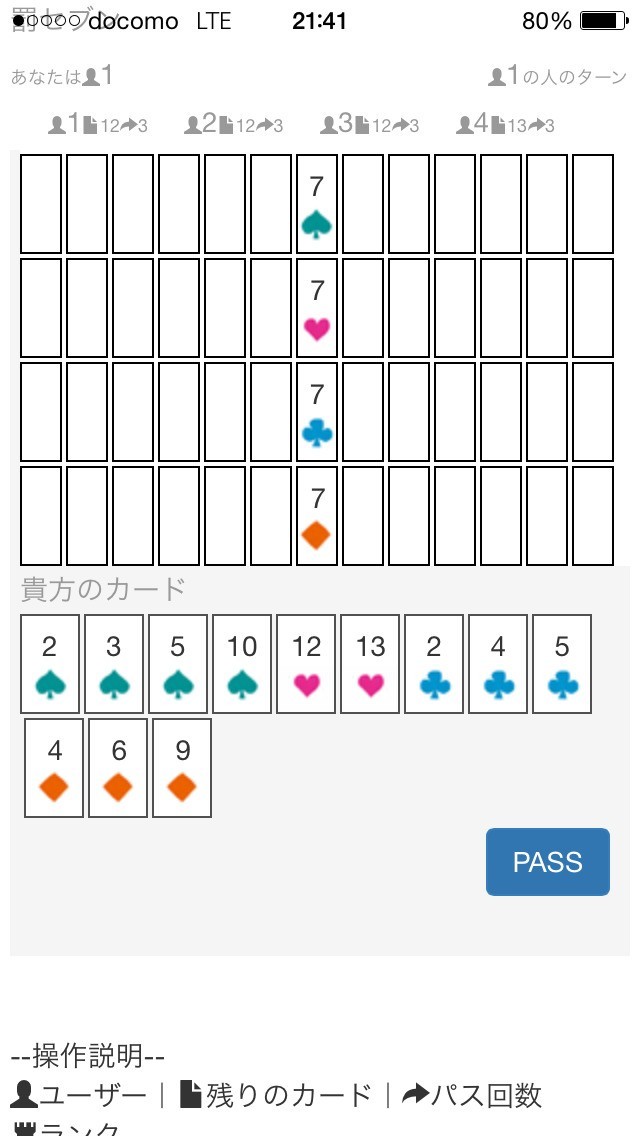The width and height of the screenshot is (640, 1136).
Task: Choose the 13 of hearts card
Action: [x=370, y=664]
